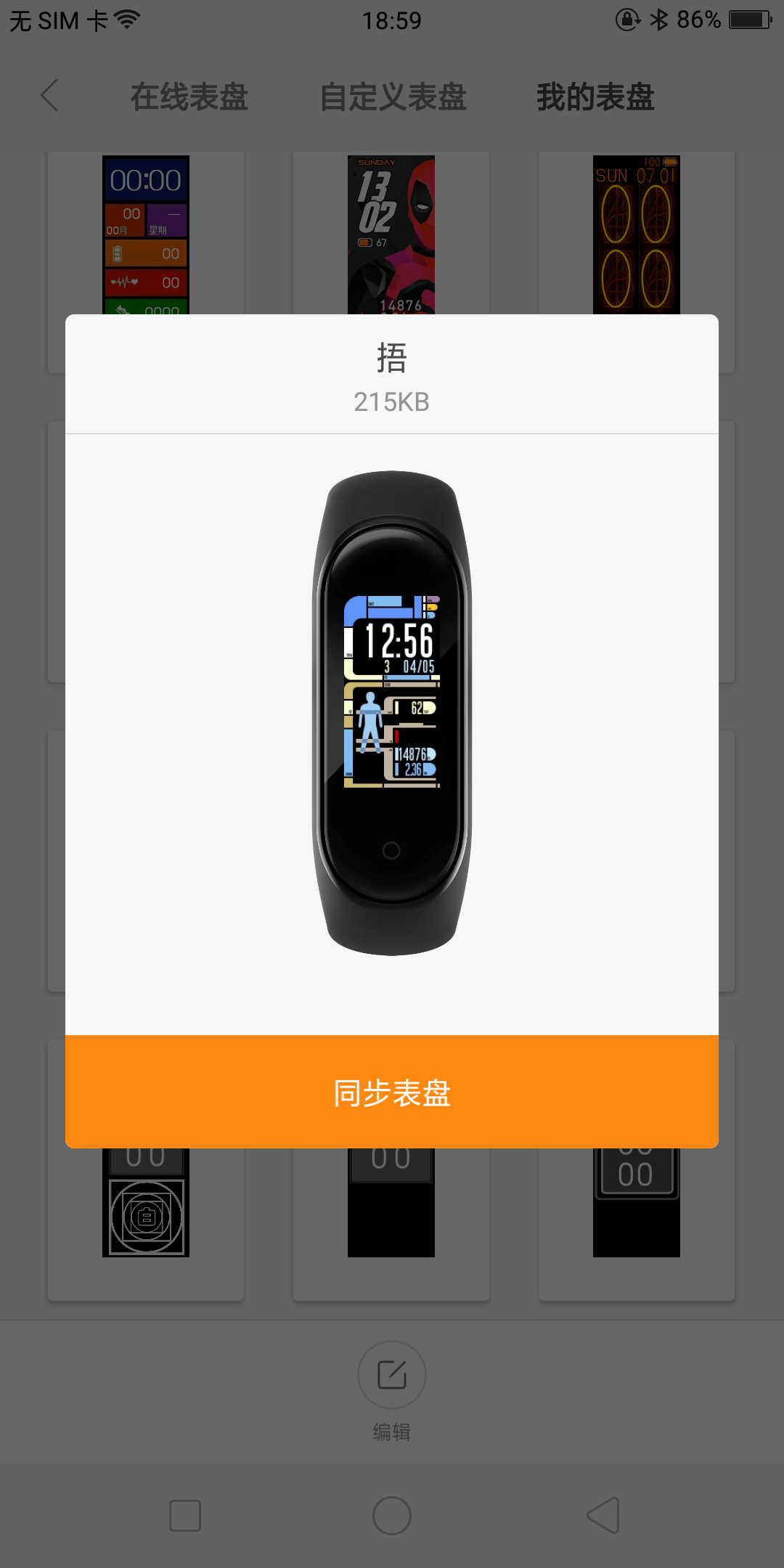The width and height of the screenshot is (784, 1568).
Task: Go back using the top-left arrow
Action: click(x=49, y=96)
